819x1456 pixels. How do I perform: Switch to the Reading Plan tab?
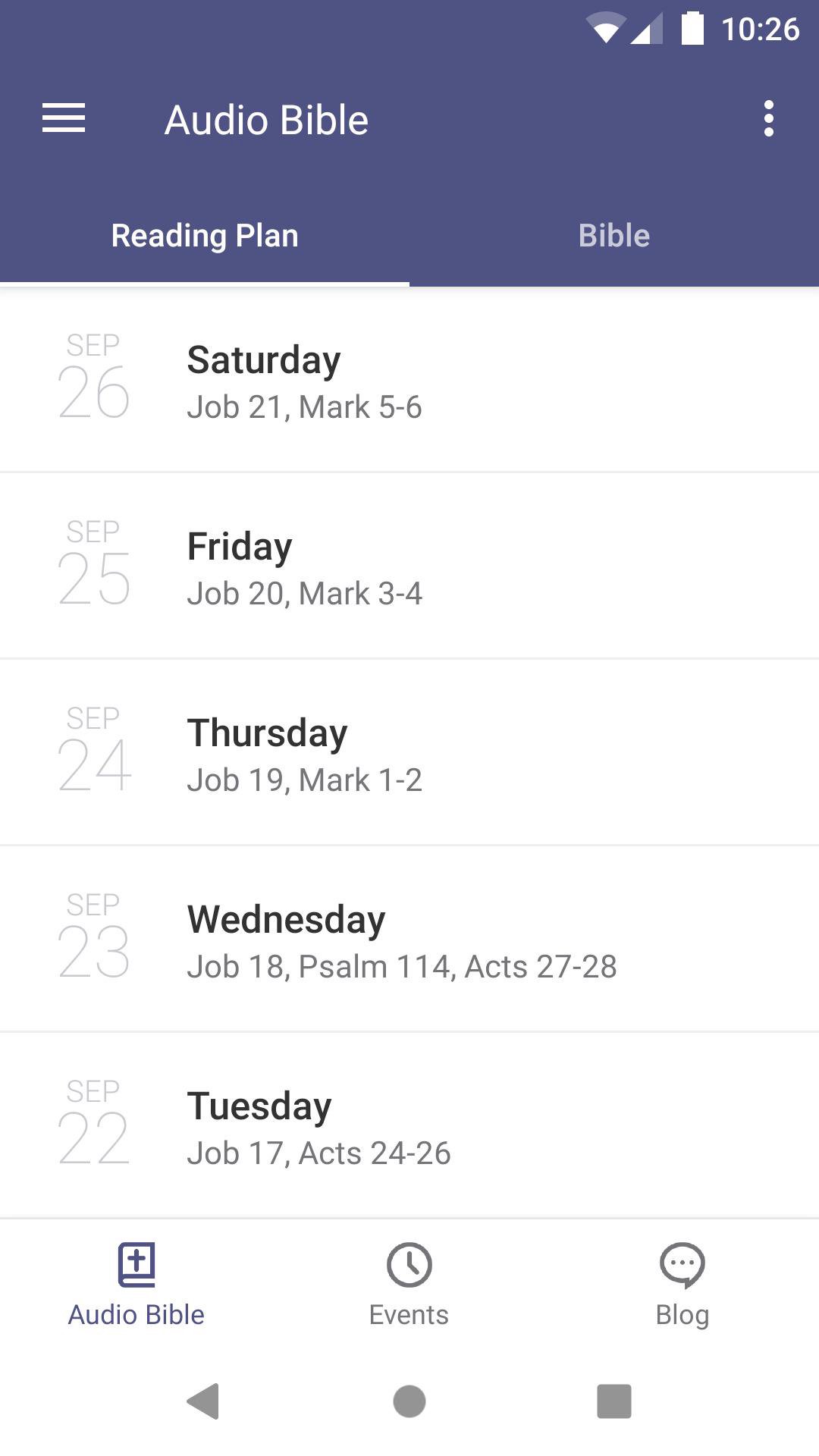click(205, 236)
